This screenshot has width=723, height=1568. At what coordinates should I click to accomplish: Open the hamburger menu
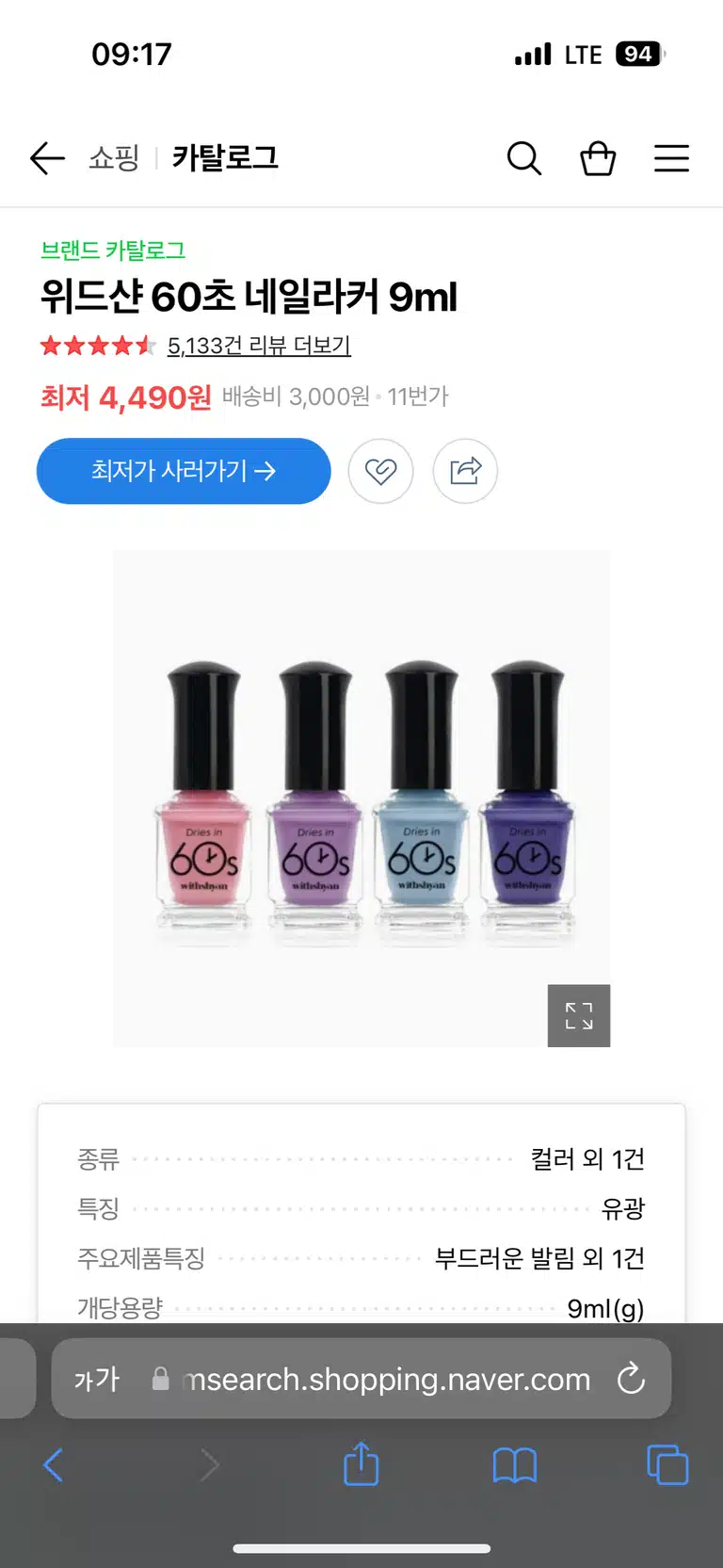pyautogui.click(x=672, y=158)
